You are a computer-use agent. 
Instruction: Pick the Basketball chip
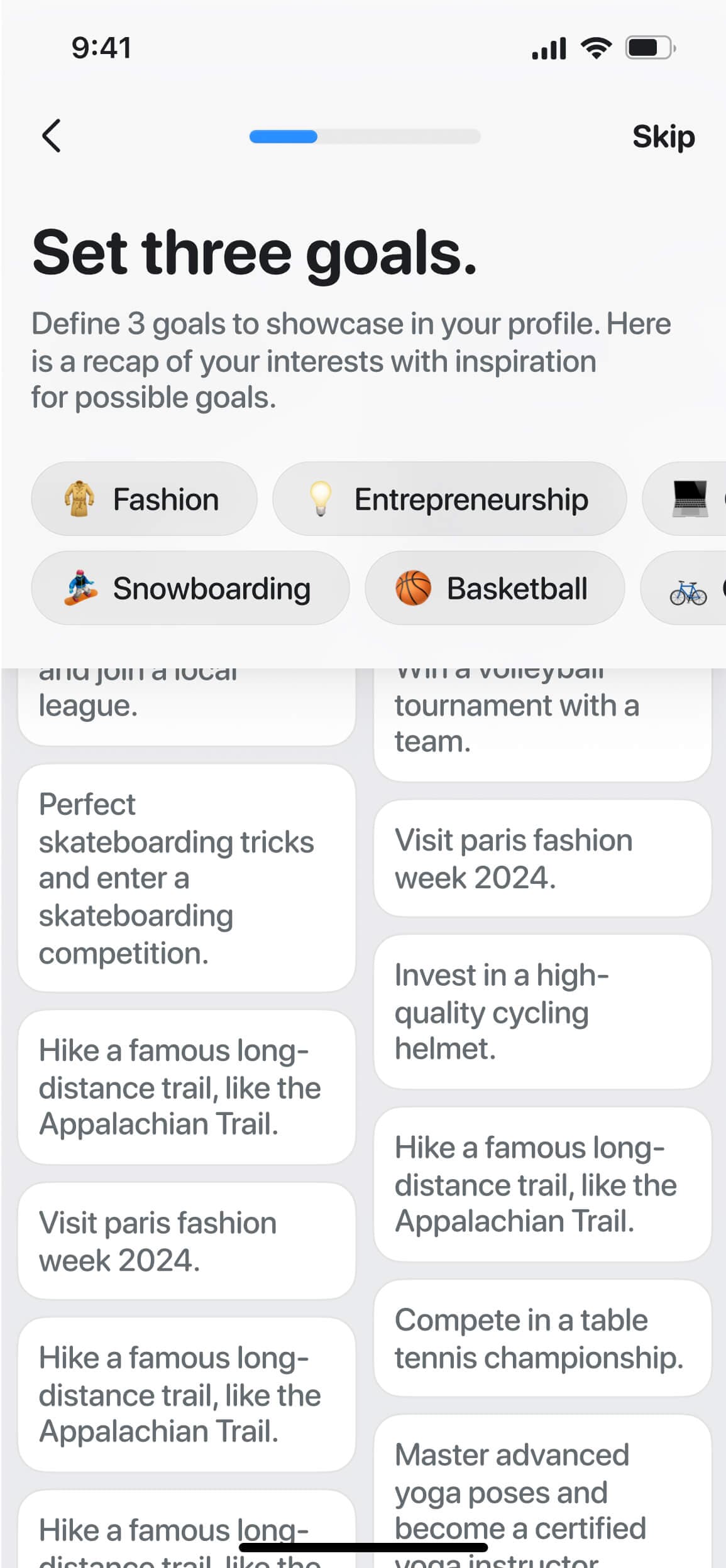click(x=495, y=588)
